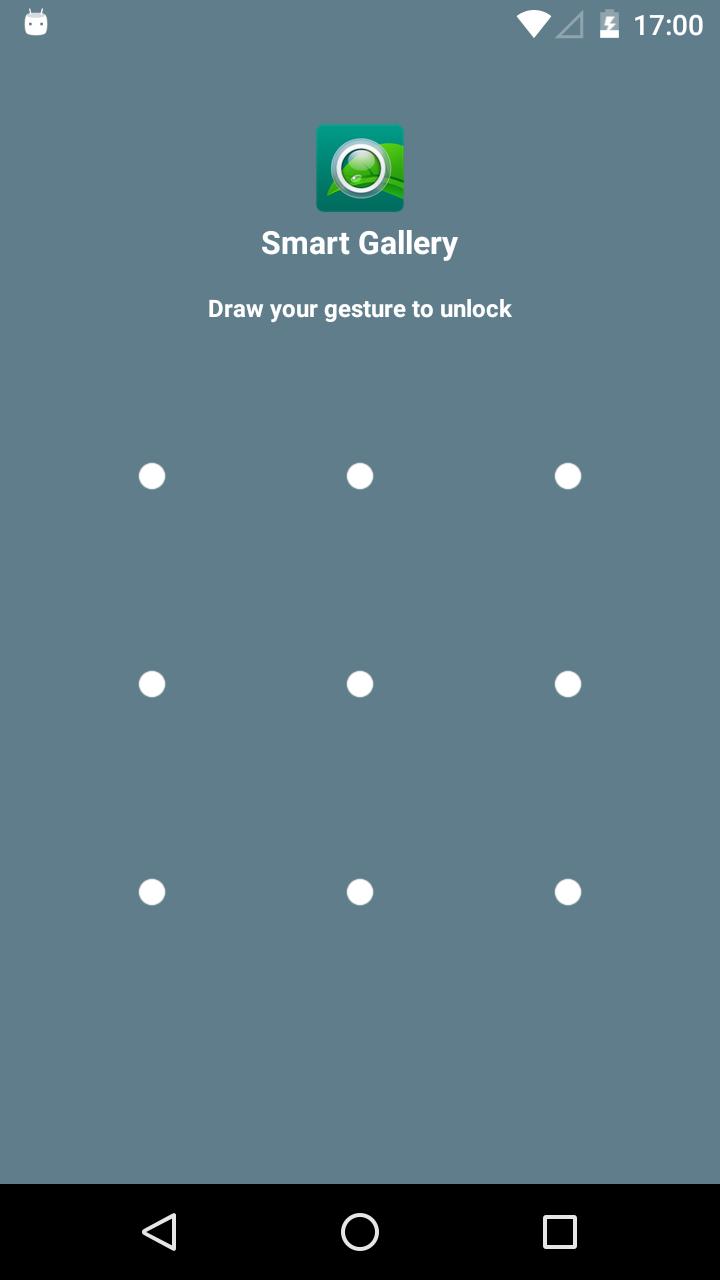
Task: Return to the home screen
Action: click(360, 1232)
